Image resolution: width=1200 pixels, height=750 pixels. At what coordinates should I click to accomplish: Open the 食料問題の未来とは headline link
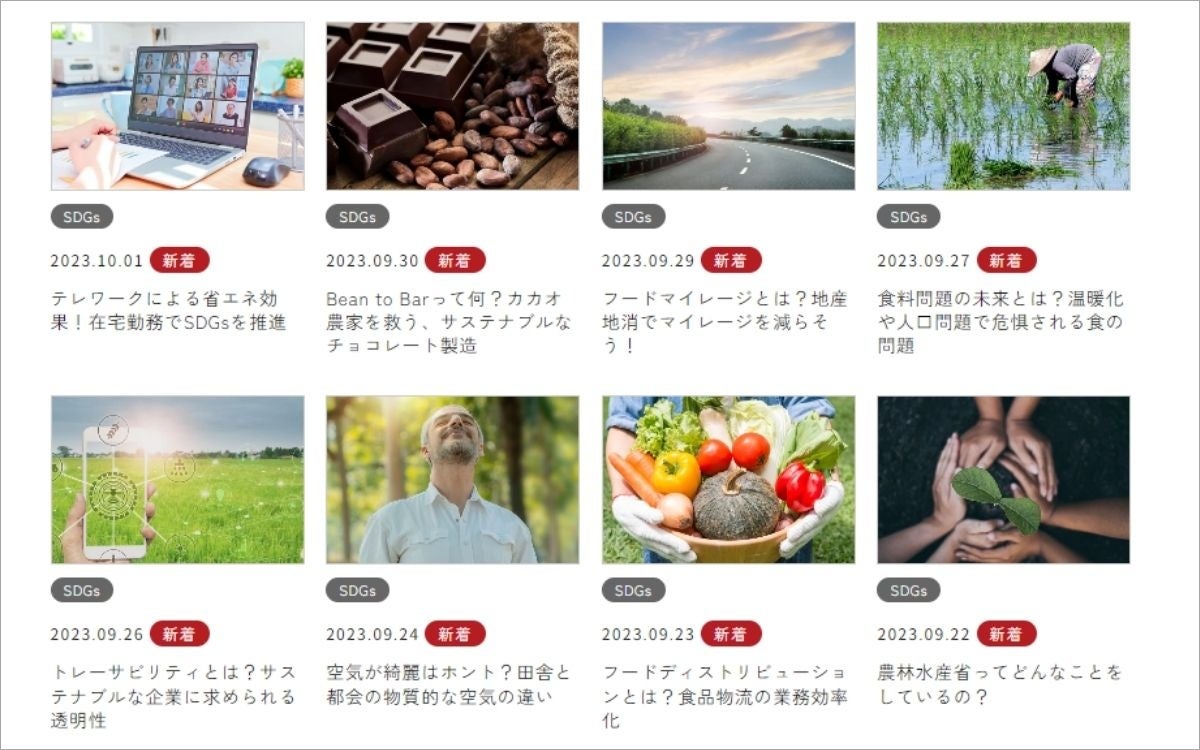(1000, 322)
